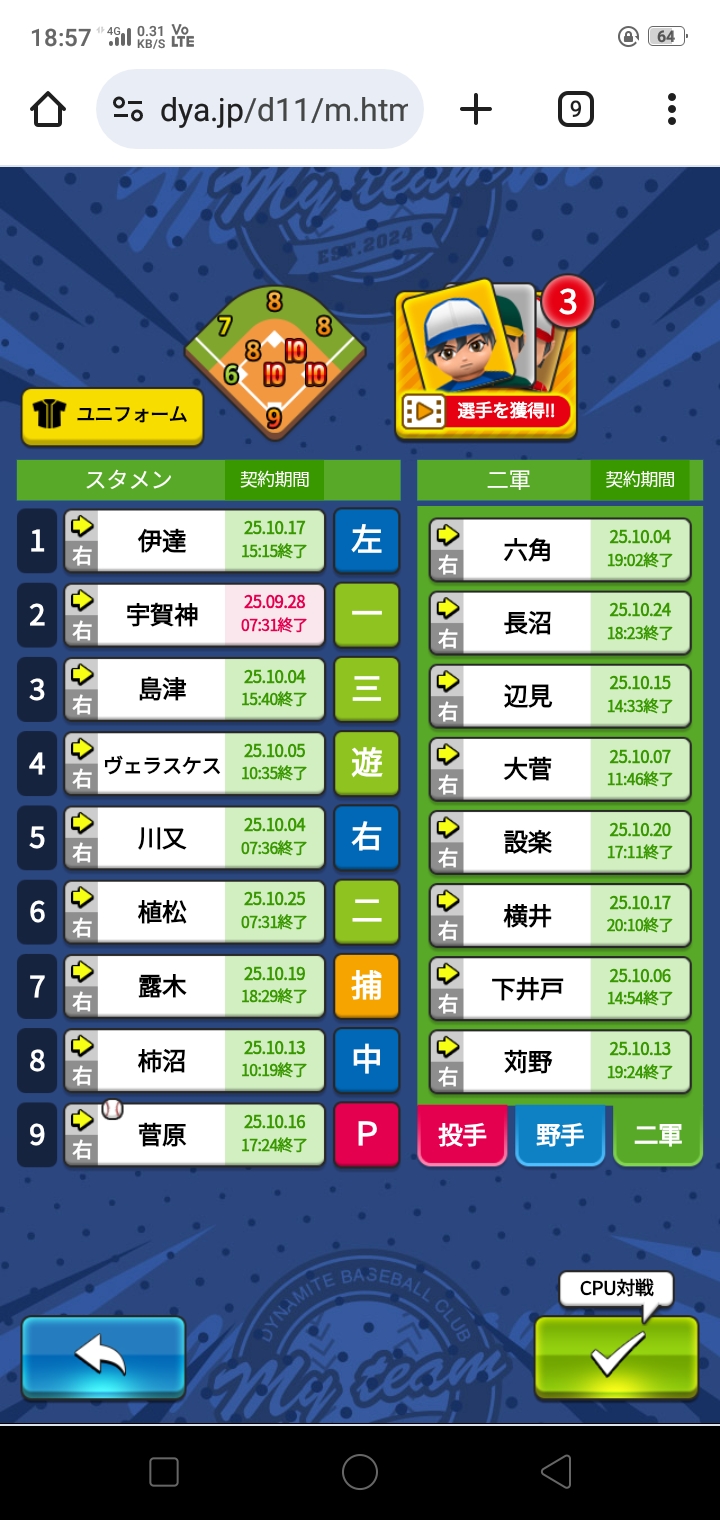Tap the 捕 catcher position for 露木
720x1520 pixels.
(366, 987)
